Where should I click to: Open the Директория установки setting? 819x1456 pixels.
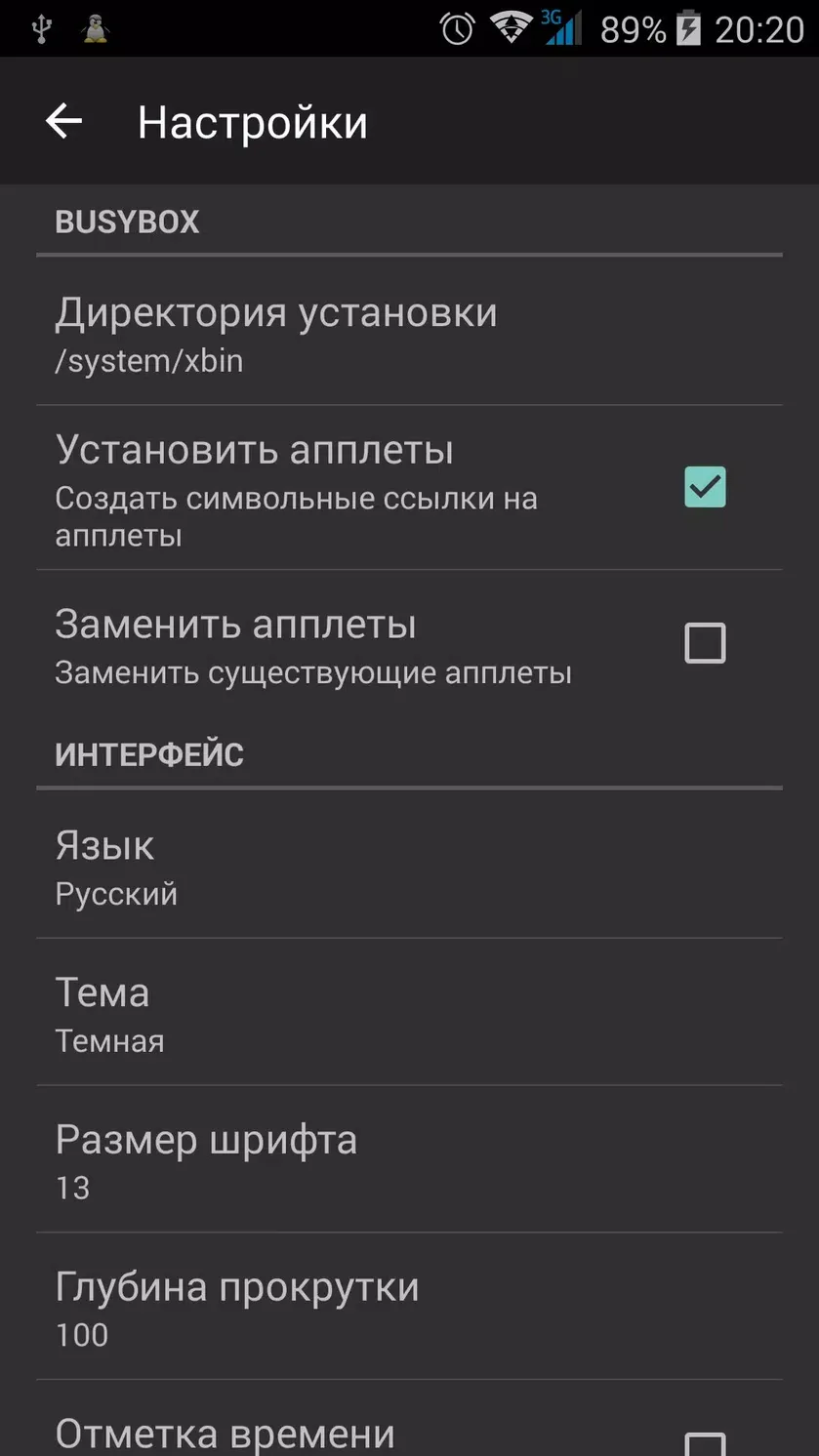pos(409,332)
